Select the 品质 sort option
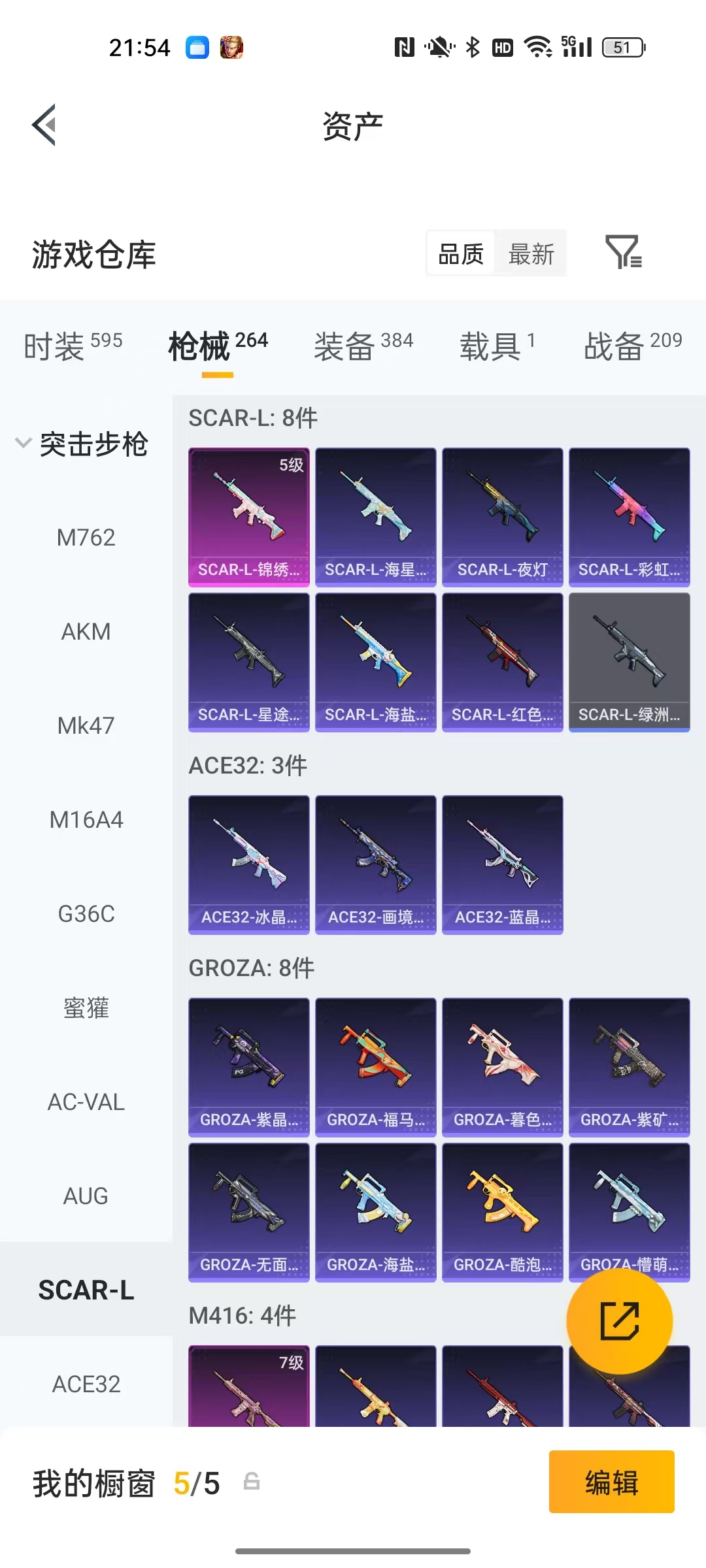706x1568 pixels. pos(461,253)
